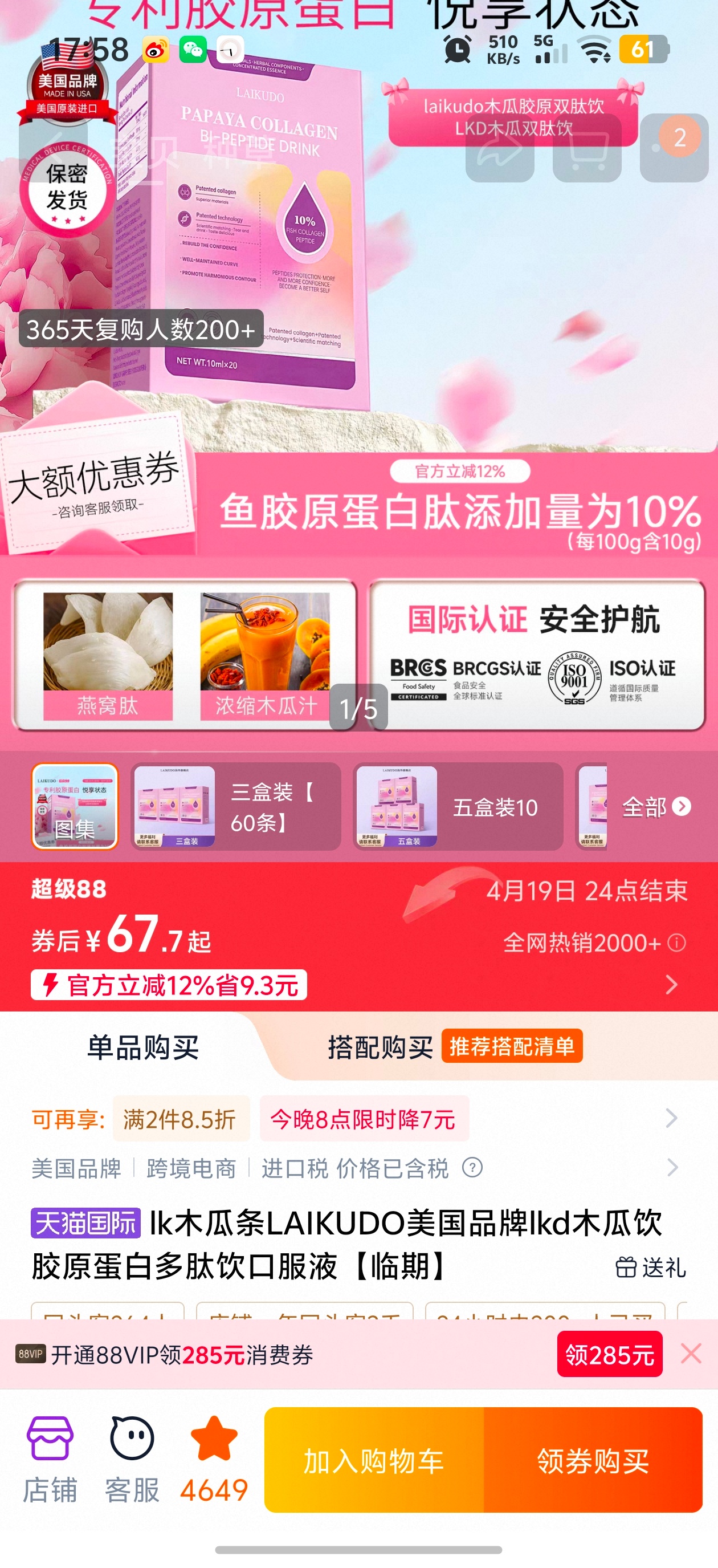
Task: Visit the 店铺 store page
Action: [x=50, y=1459]
